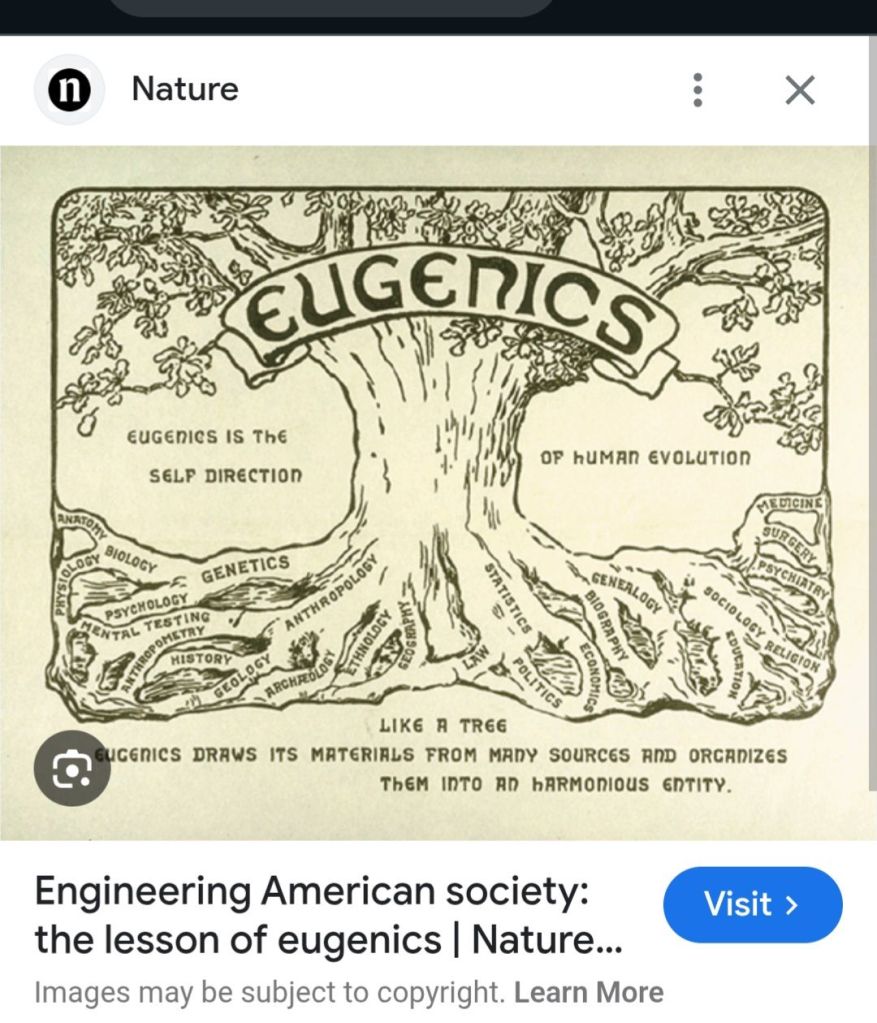Open the three-dot overflow menu

click(698, 90)
